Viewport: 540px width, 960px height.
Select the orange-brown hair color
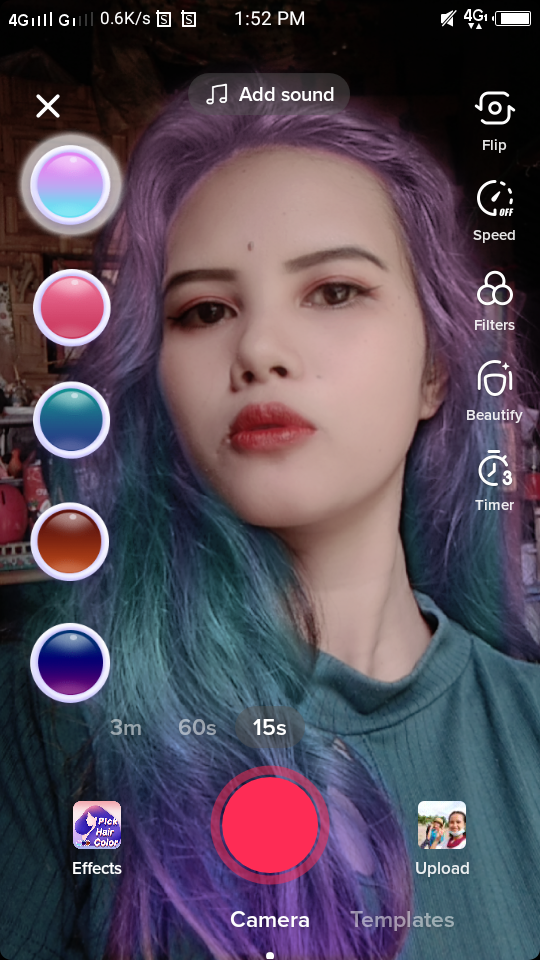70,541
